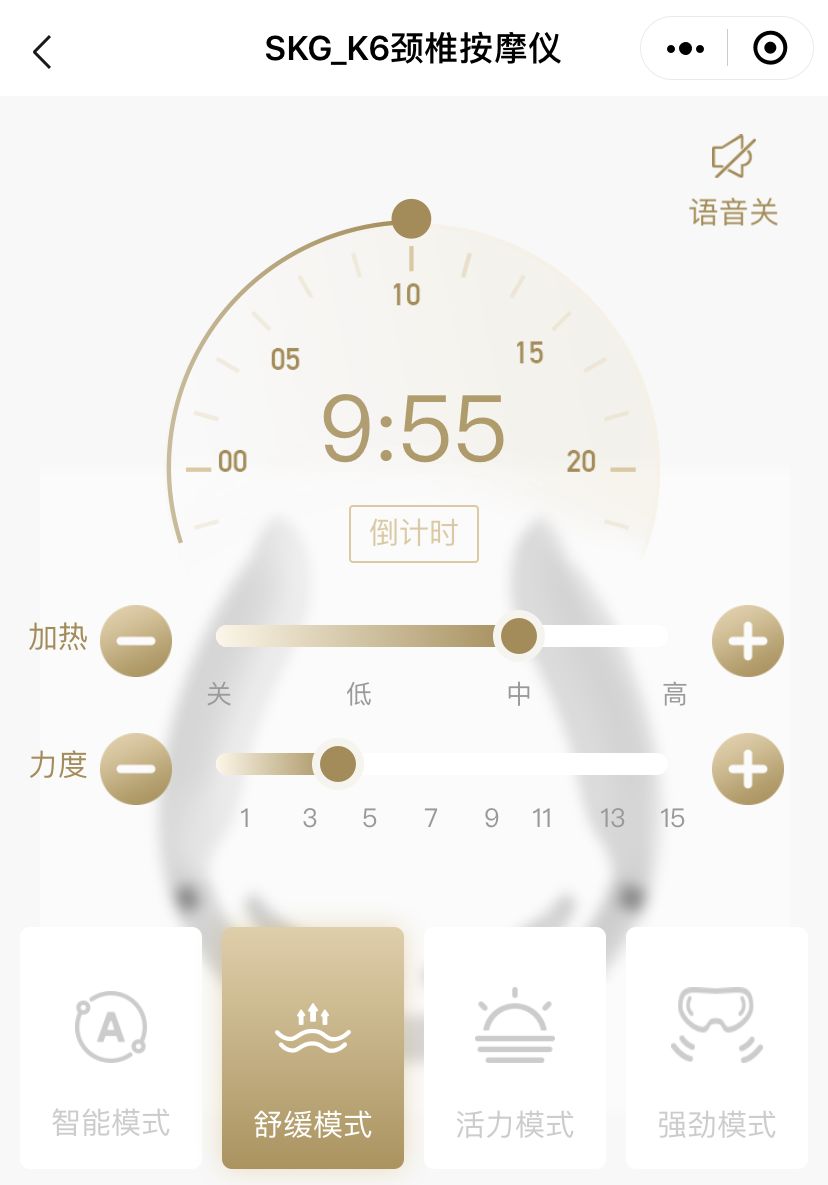This screenshot has height=1185, width=828.
Task: Raise intensity with the 力度 plus button
Action: 747,769
